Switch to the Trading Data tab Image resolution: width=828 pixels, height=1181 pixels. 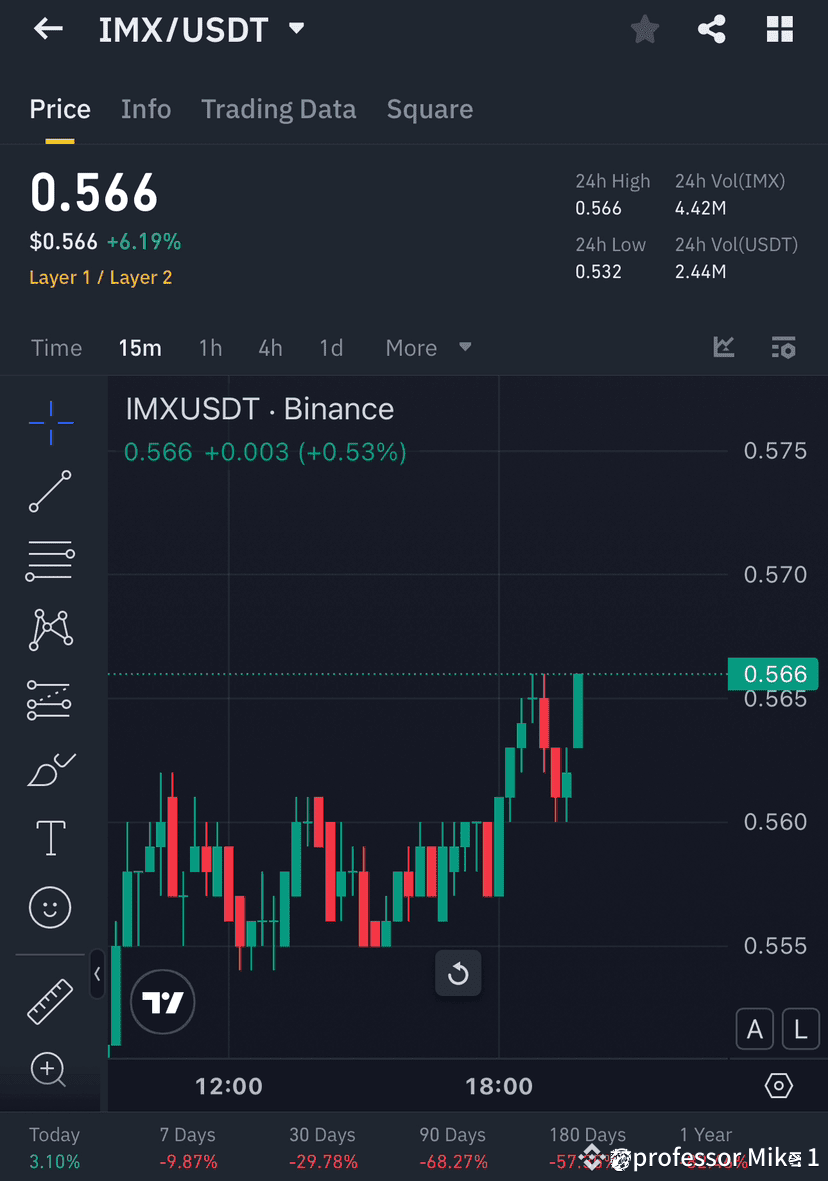click(278, 108)
